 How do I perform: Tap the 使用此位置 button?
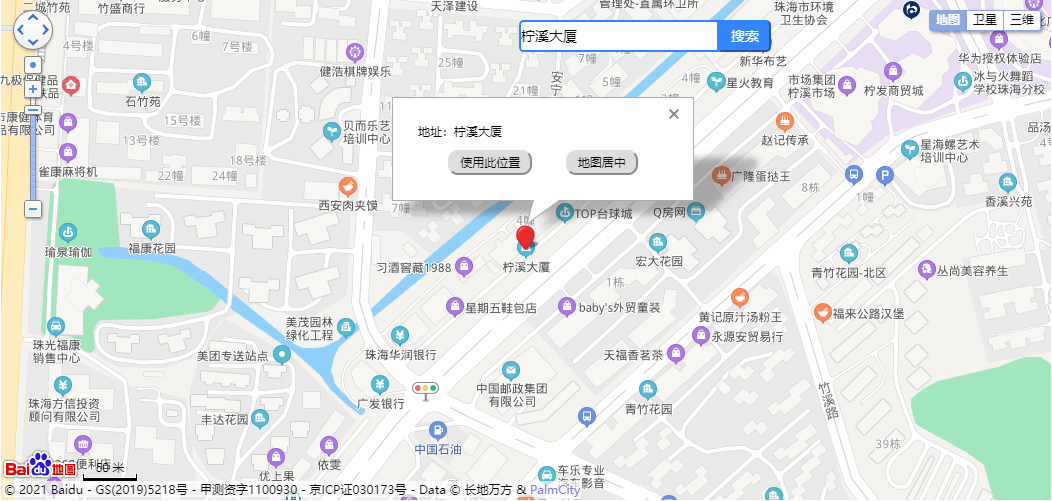pos(490,162)
